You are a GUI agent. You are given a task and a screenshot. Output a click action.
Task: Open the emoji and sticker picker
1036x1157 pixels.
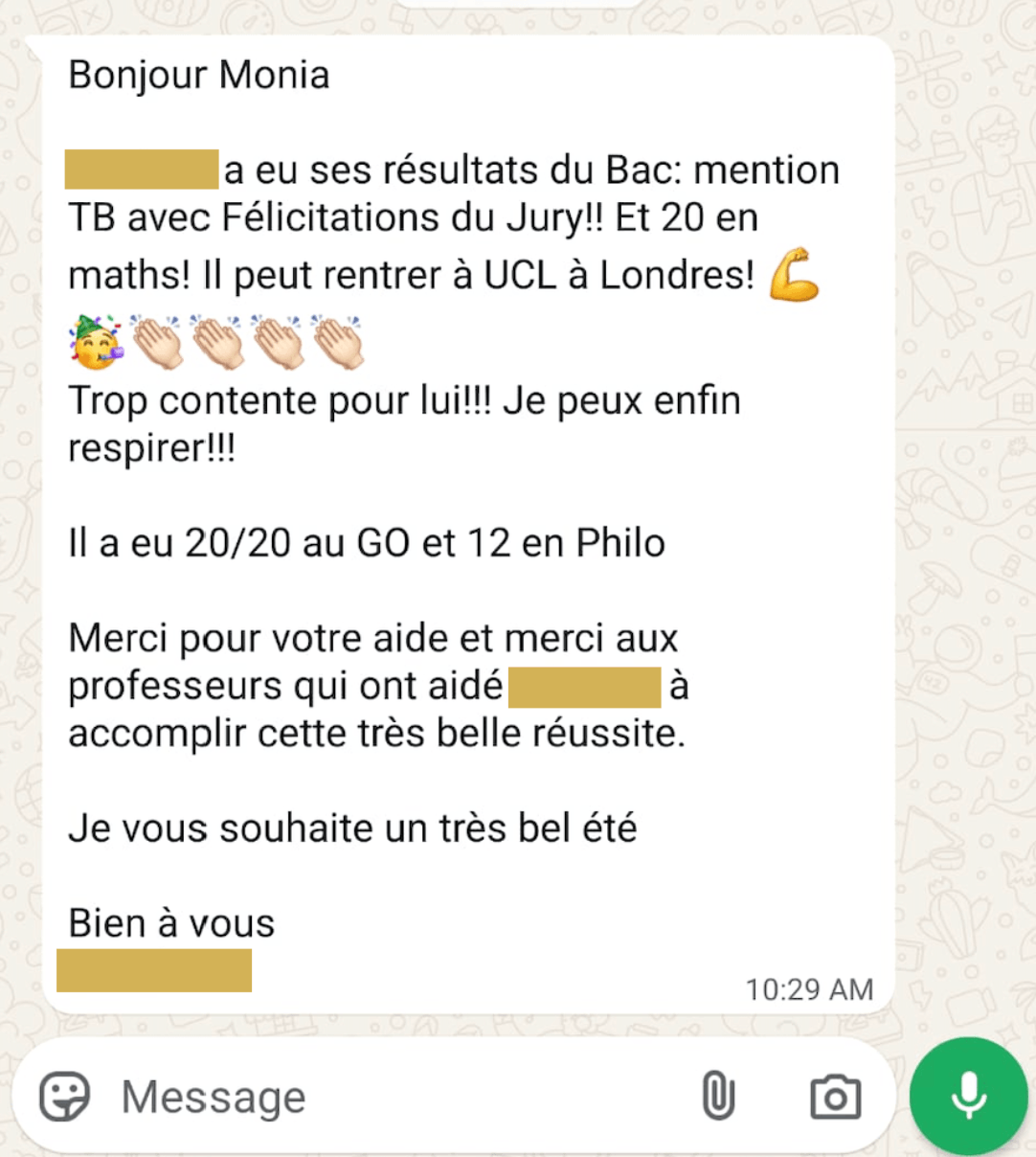point(64,1096)
